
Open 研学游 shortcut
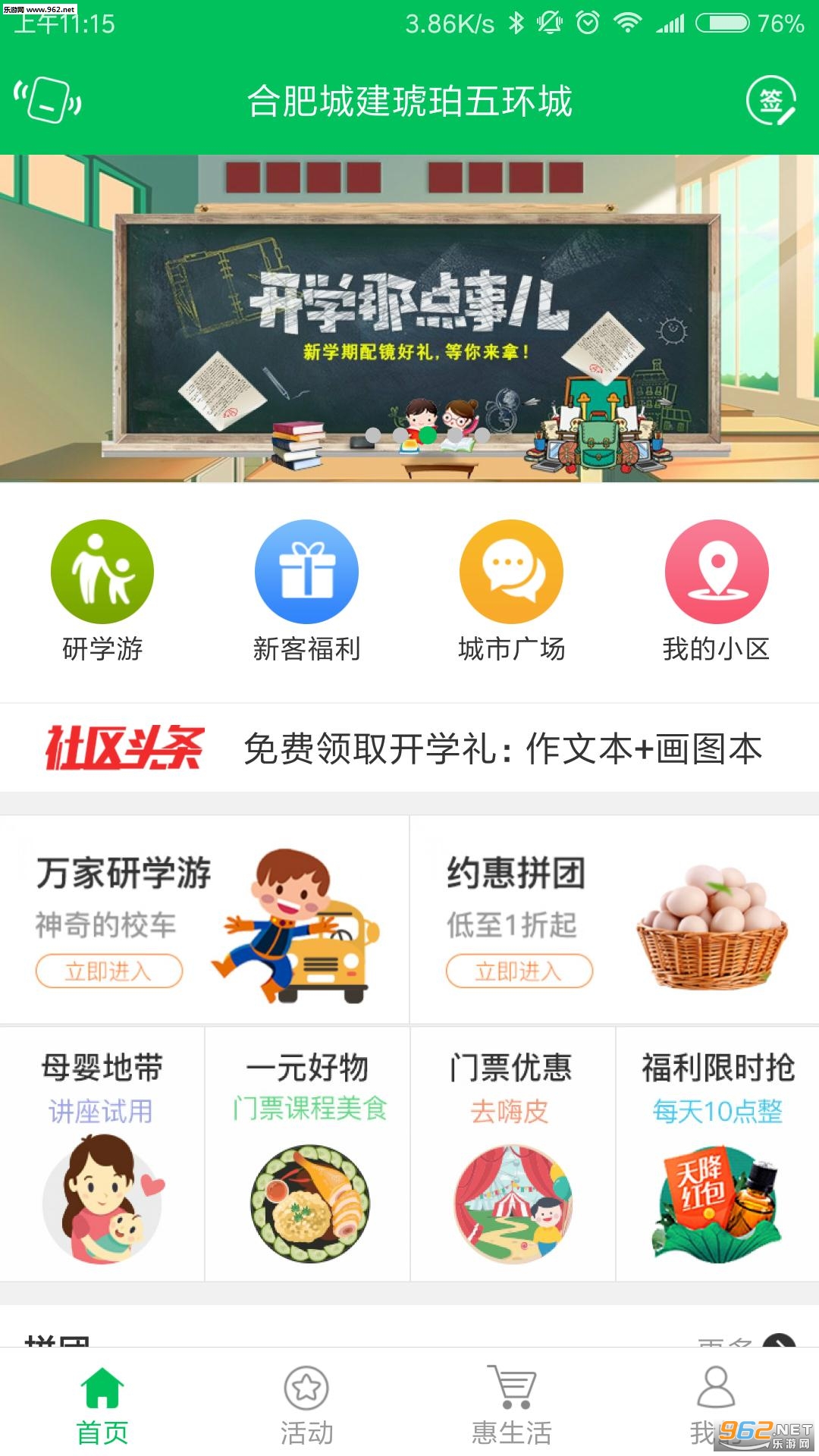click(102, 591)
